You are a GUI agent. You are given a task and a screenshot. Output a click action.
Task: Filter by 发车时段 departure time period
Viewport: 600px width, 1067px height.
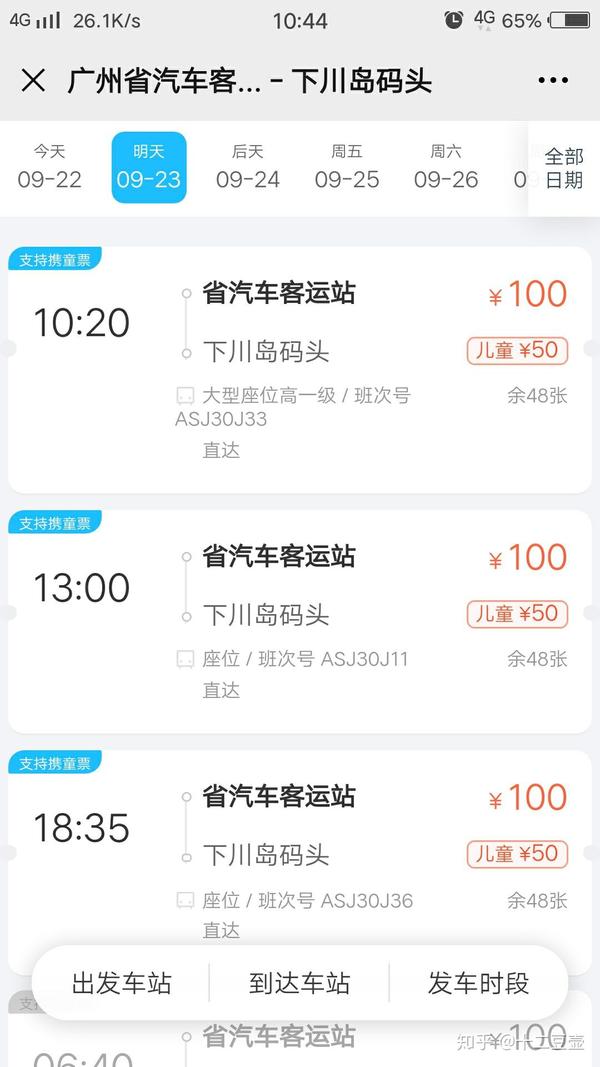point(478,983)
